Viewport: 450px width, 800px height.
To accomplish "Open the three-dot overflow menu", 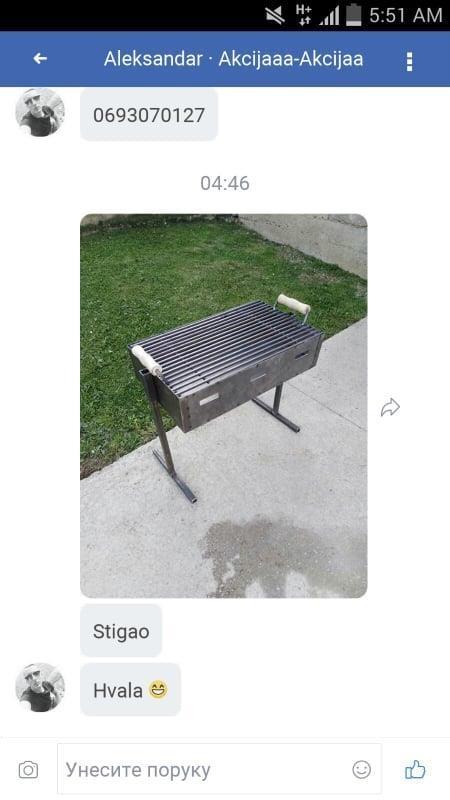I will pyautogui.click(x=409, y=61).
